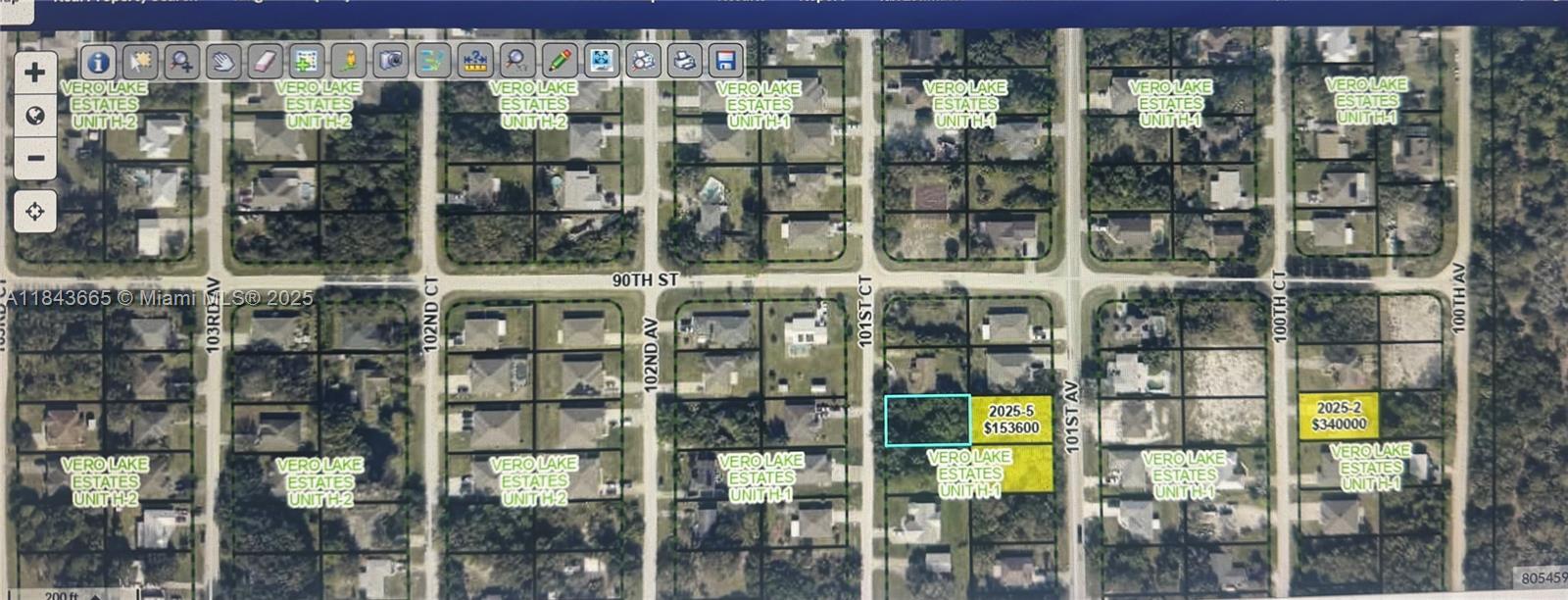Select the pencil drawing tool

559,61
